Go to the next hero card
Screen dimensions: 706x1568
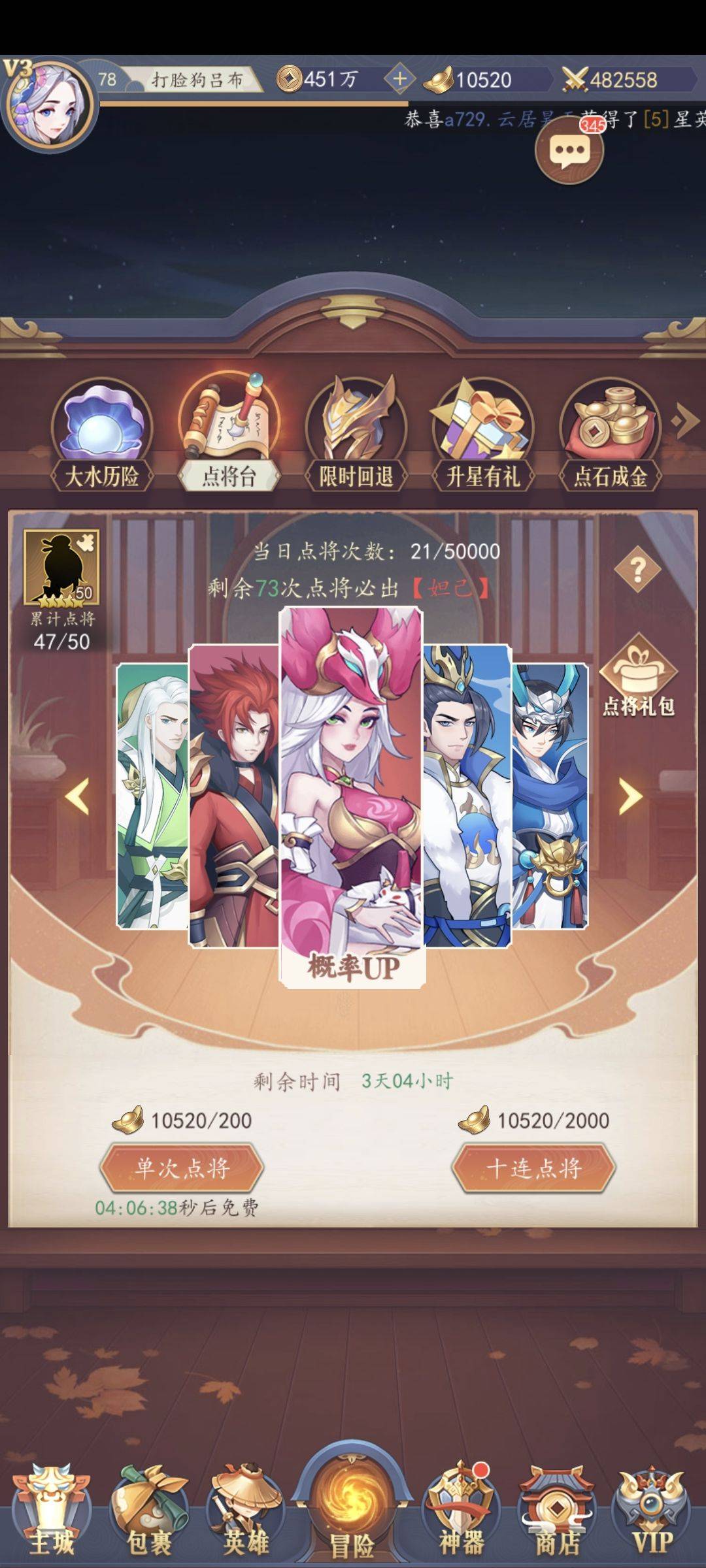tap(630, 796)
